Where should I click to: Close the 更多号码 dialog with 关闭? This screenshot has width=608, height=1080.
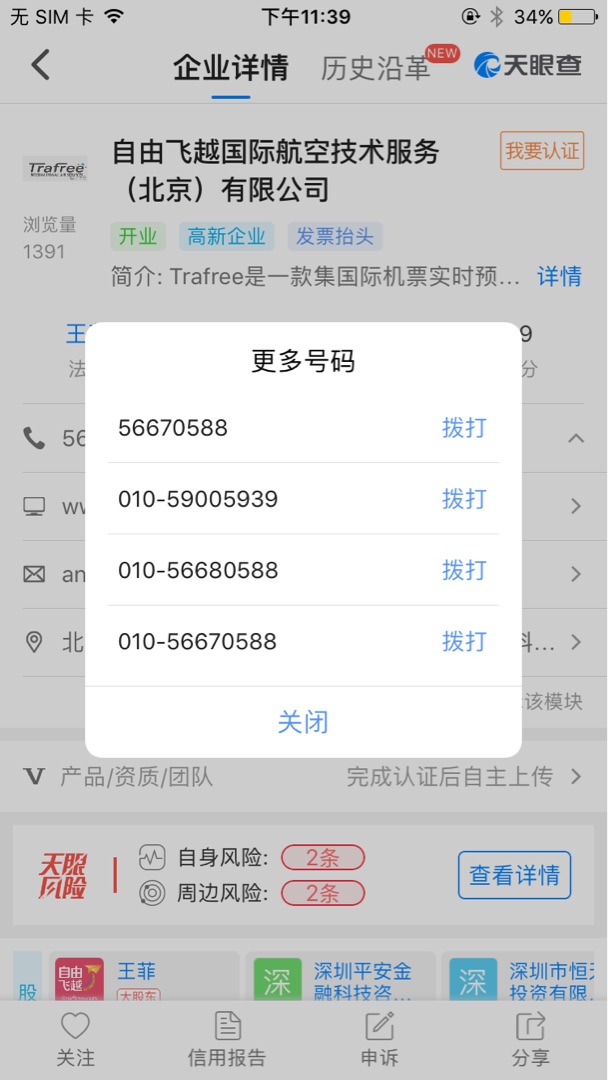[x=303, y=722]
